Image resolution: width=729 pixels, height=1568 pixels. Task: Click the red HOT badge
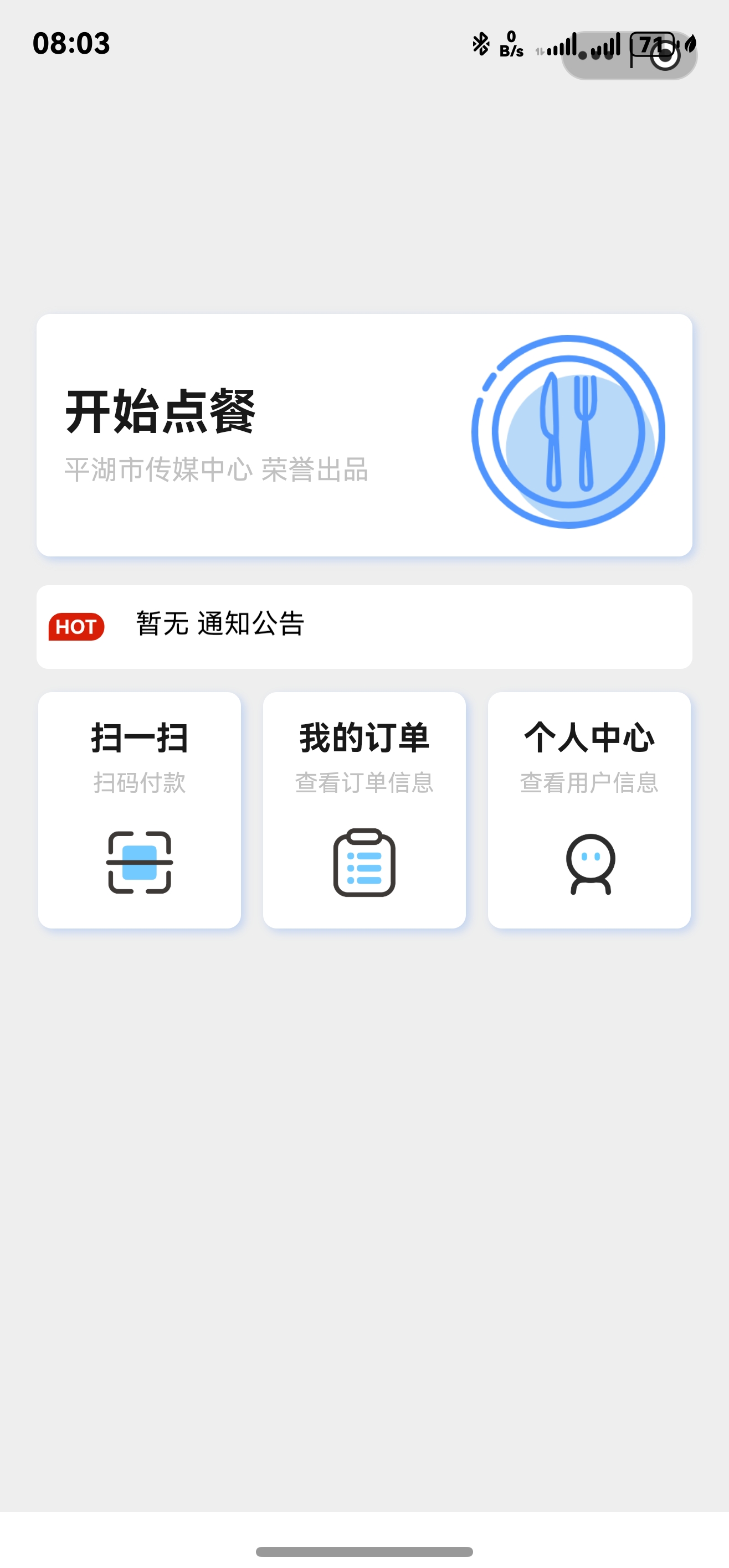tap(77, 627)
